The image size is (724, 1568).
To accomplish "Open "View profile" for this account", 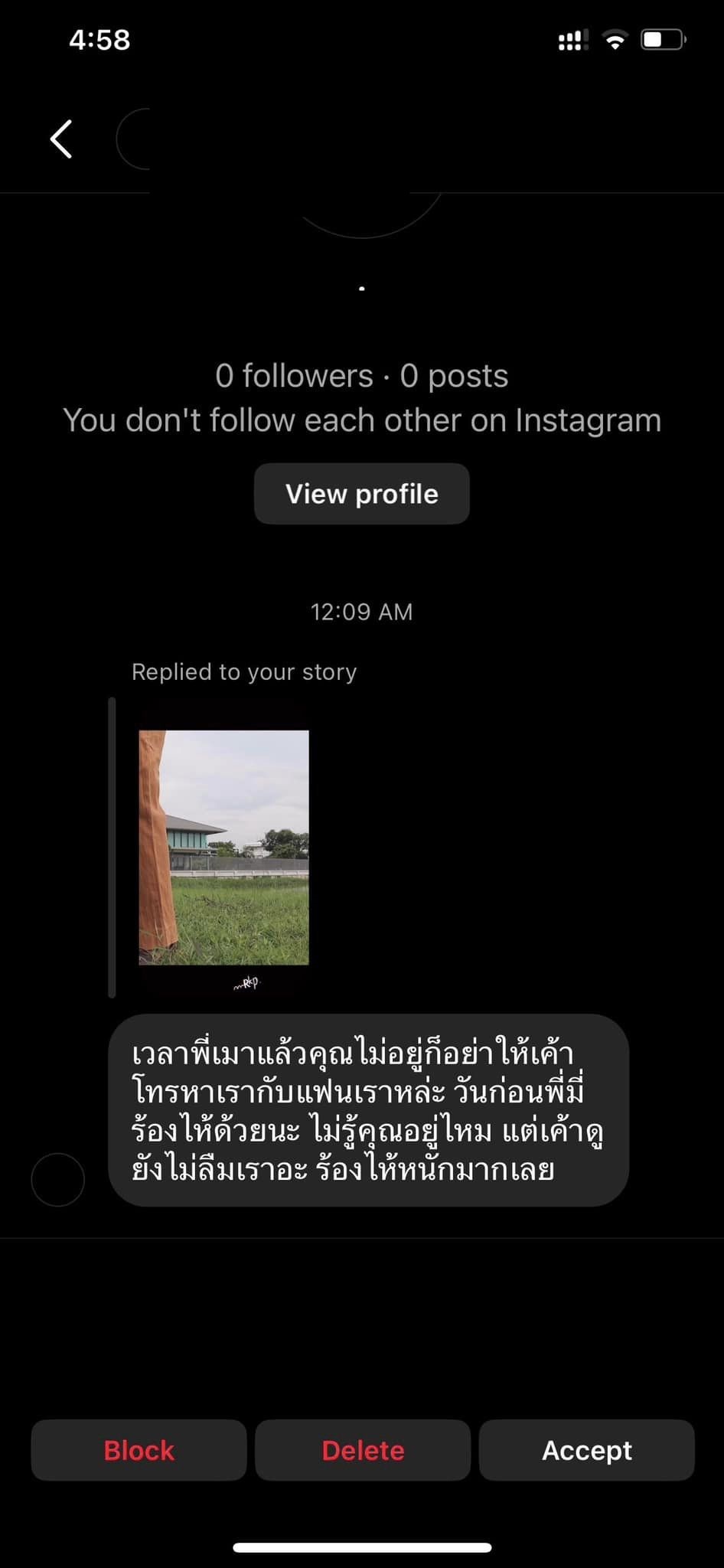I will click(361, 494).
